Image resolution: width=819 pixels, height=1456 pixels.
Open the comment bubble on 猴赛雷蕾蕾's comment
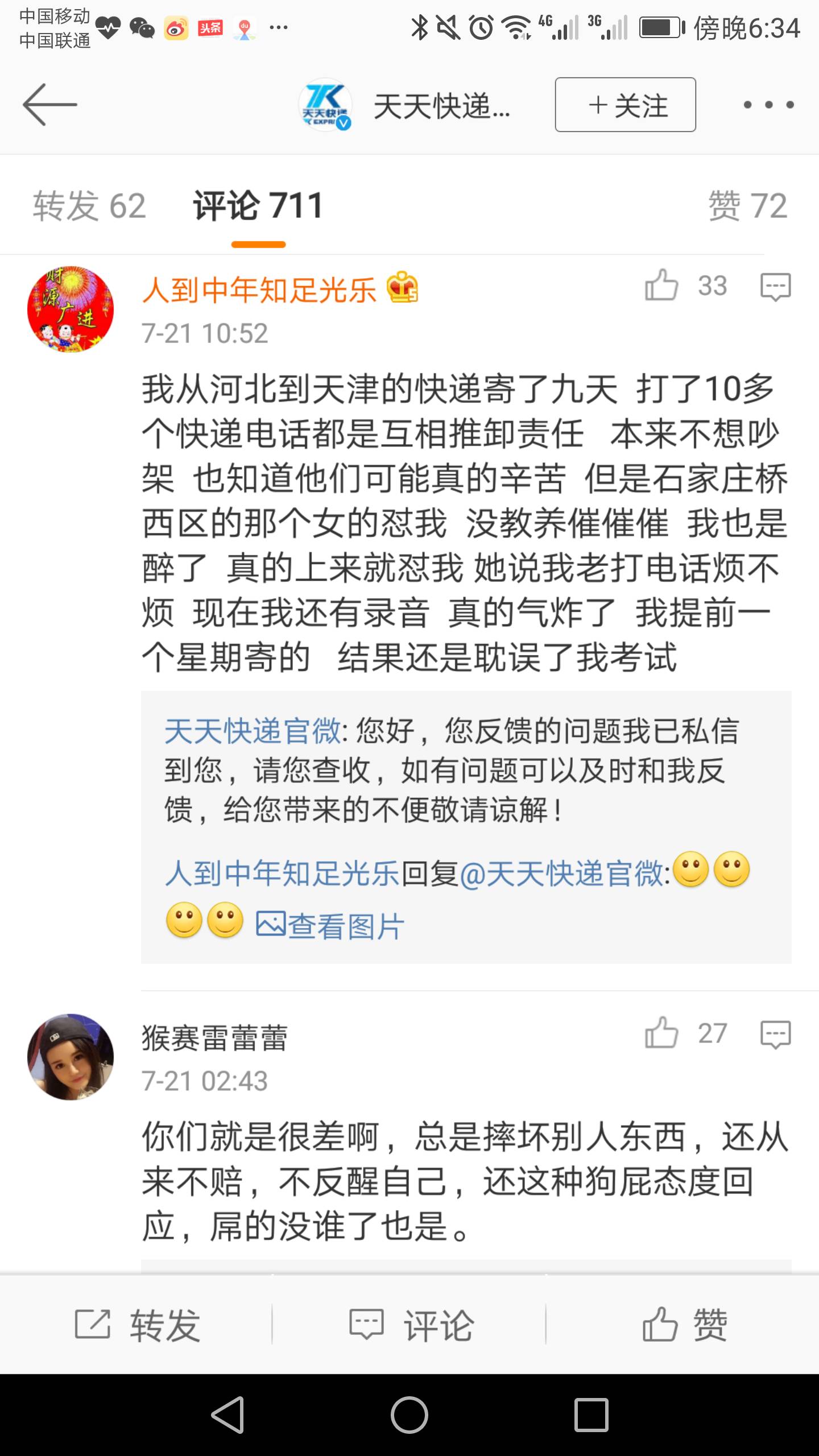[x=775, y=1034]
